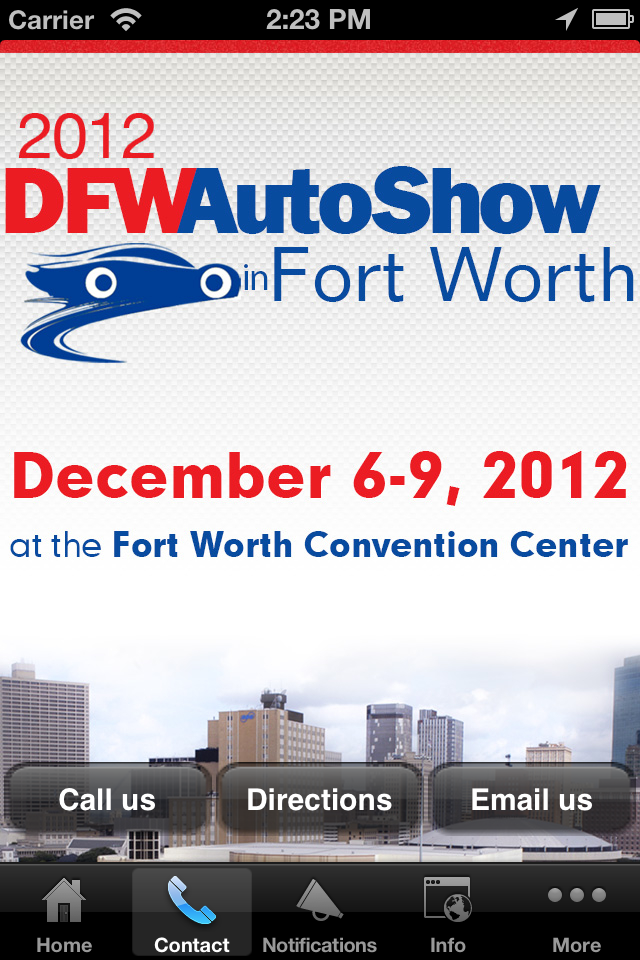Open Directions to the convention center

(319, 800)
